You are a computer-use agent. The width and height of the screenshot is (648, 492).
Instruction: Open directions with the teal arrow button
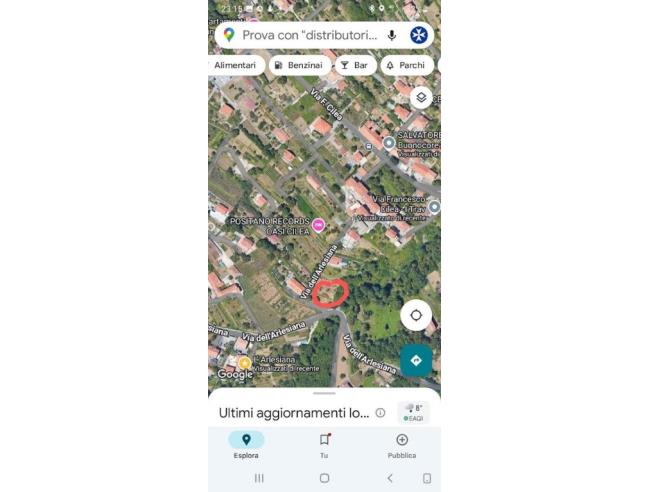tap(416, 360)
